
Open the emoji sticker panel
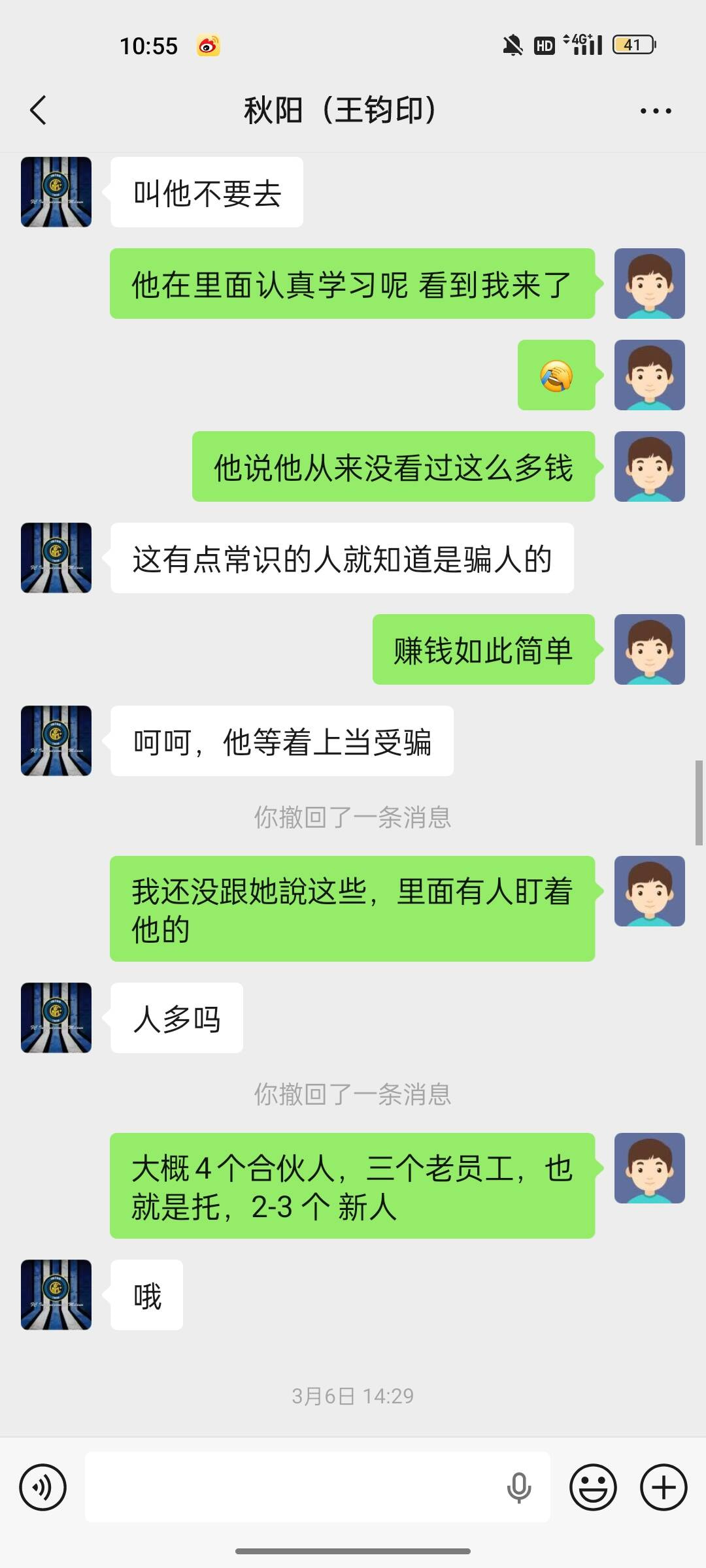click(593, 1488)
